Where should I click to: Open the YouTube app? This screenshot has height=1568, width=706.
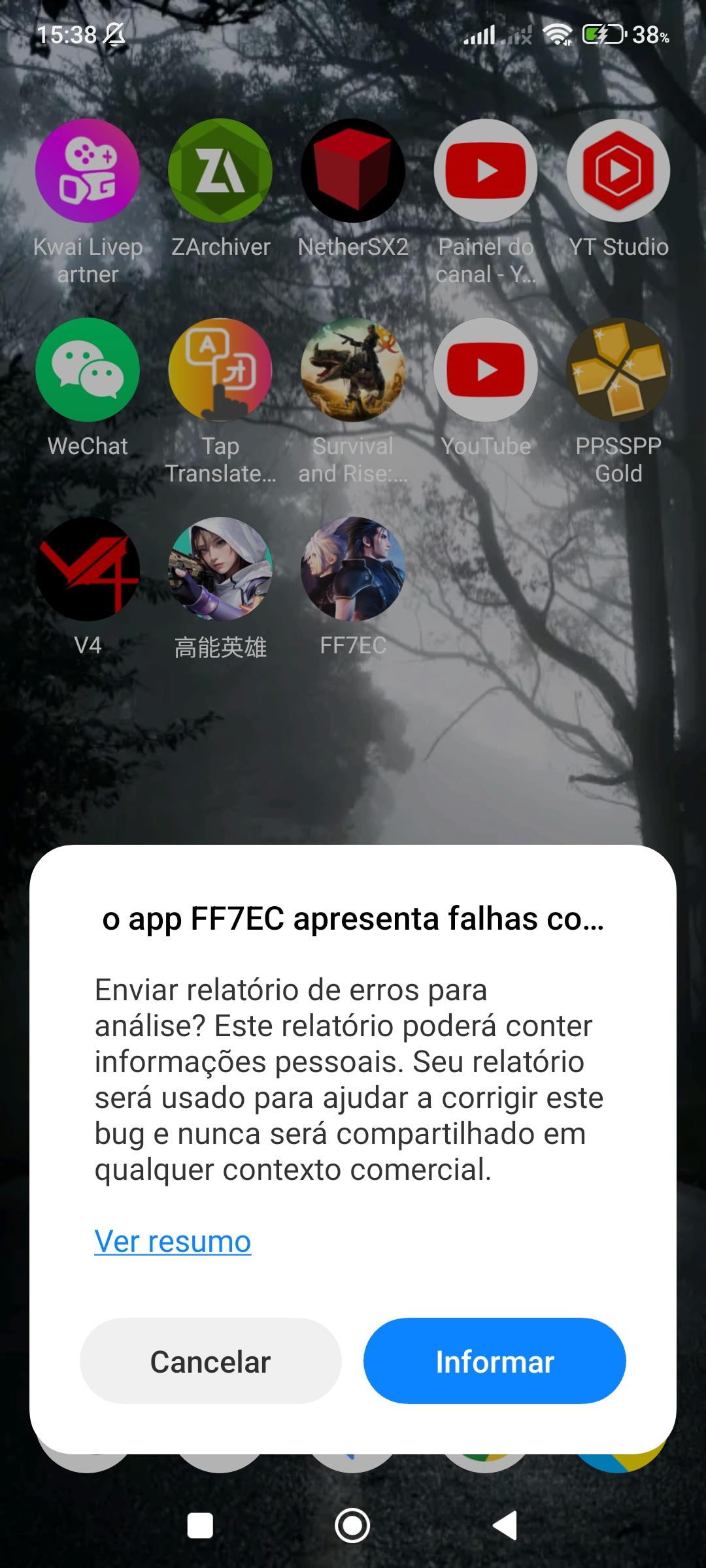point(486,370)
